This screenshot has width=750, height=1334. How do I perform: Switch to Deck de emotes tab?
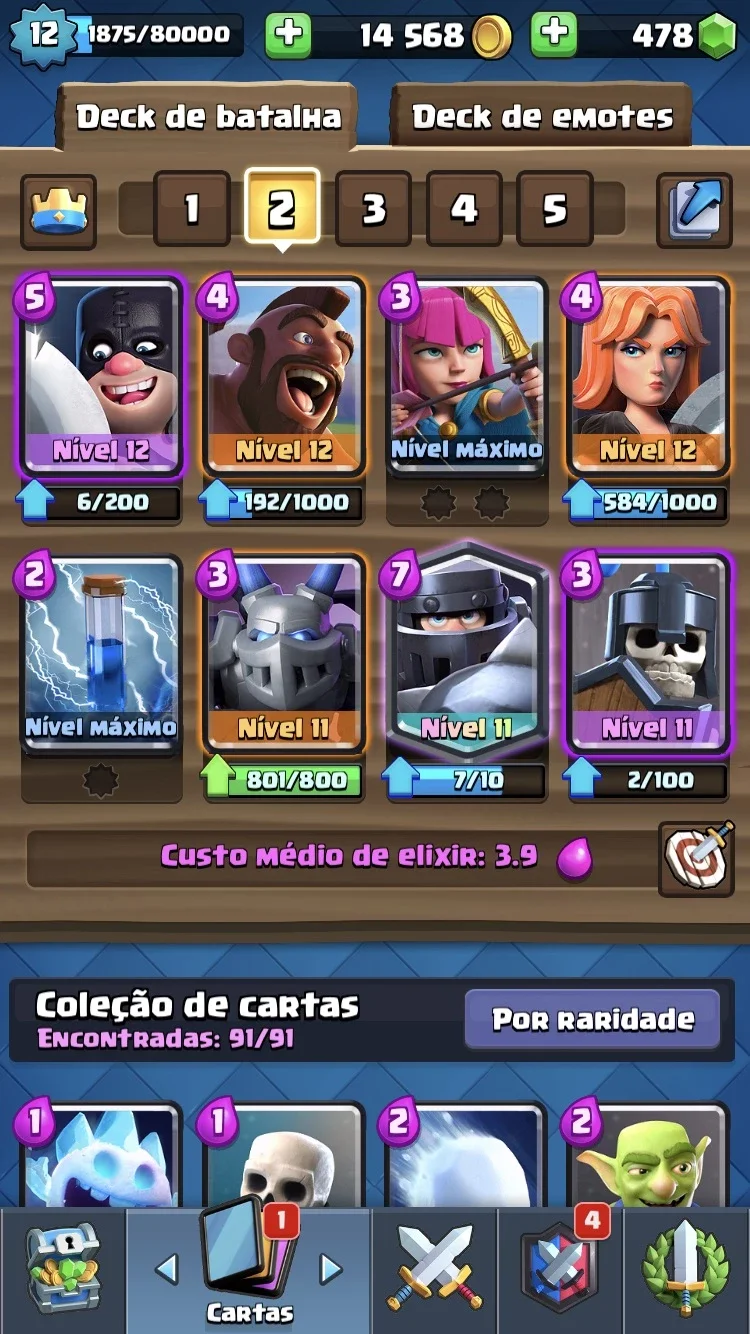pos(542,117)
